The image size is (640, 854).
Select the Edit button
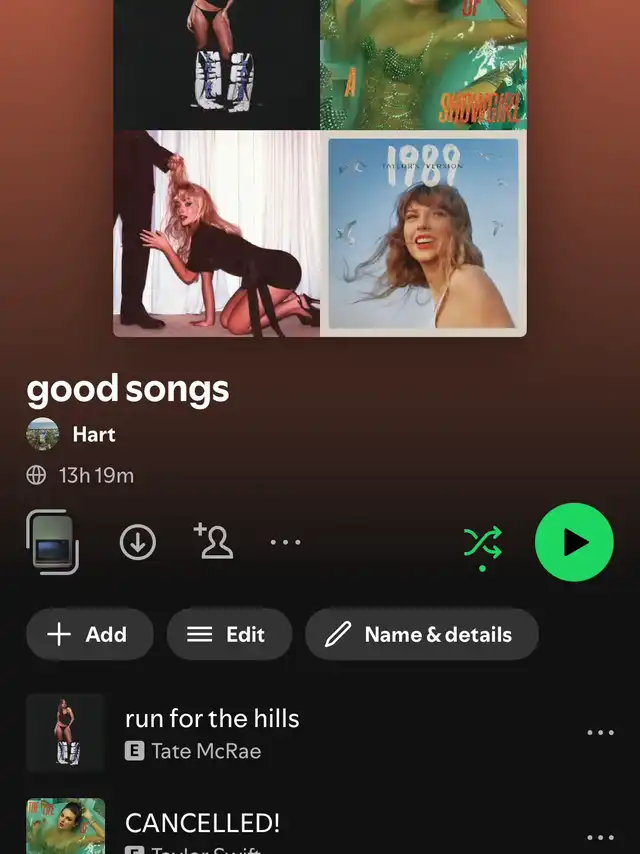229,634
